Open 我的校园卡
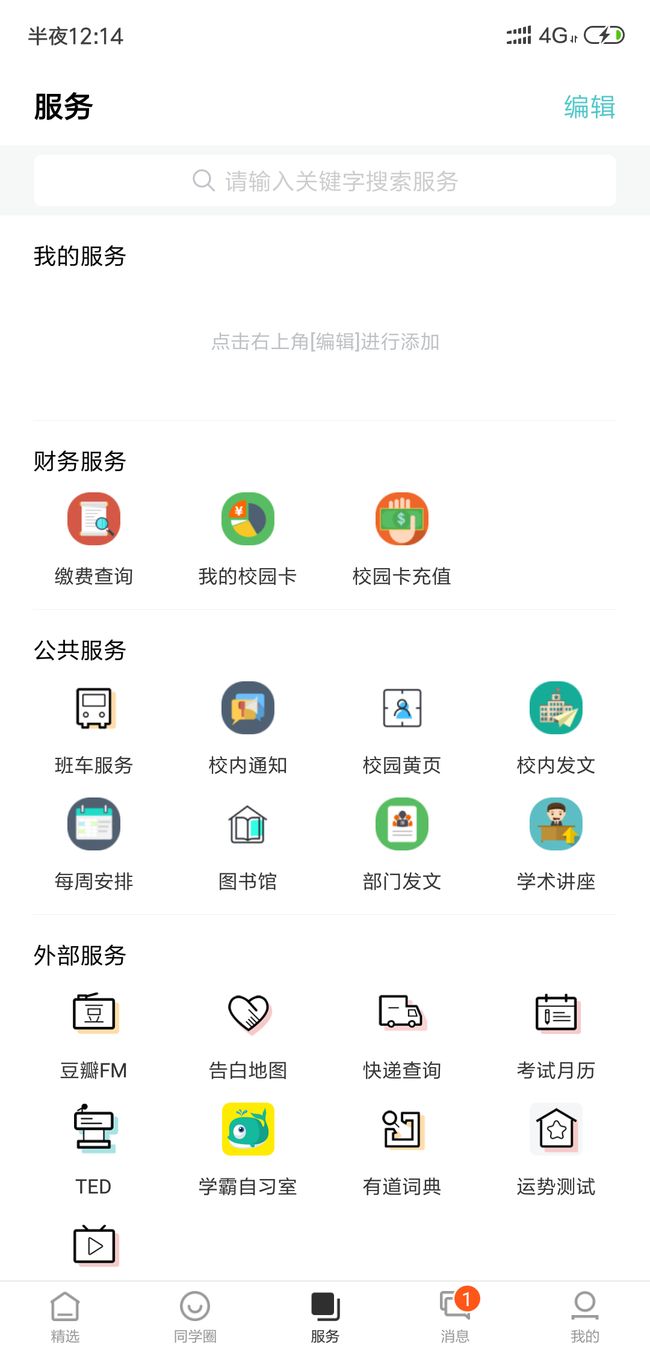 248,539
